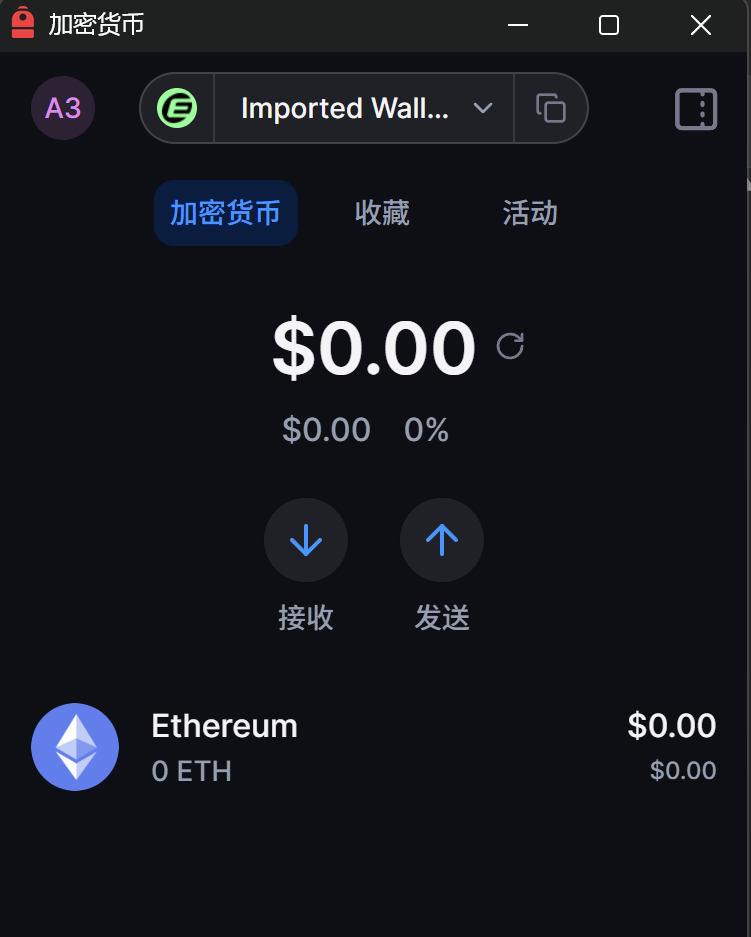Open the account avatar A3
Viewport: 751px width, 937px height.
coord(63,108)
